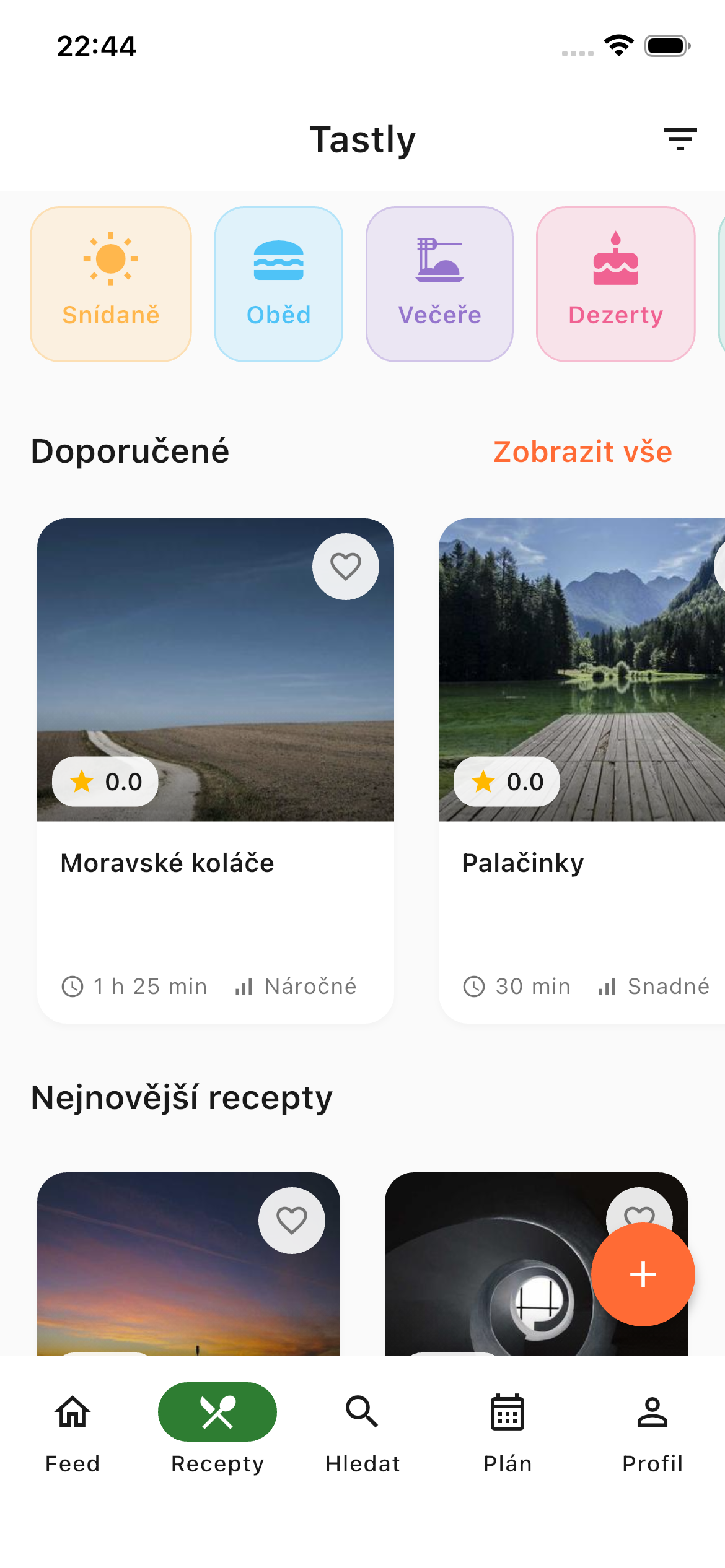Toggle the heart on the left newest recipe

pyautogui.click(x=292, y=1219)
